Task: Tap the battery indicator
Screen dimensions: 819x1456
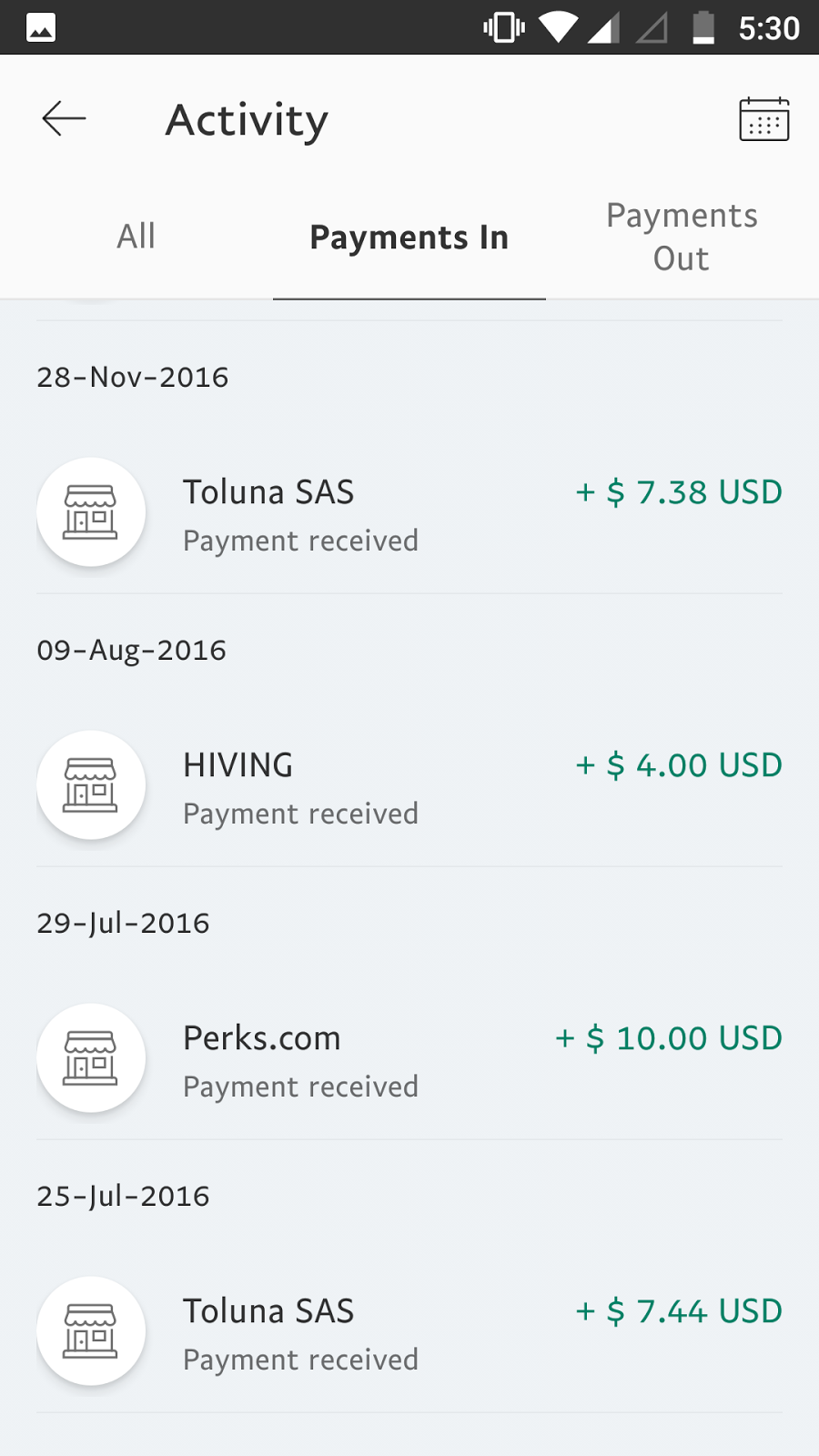Action: pos(705,25)
